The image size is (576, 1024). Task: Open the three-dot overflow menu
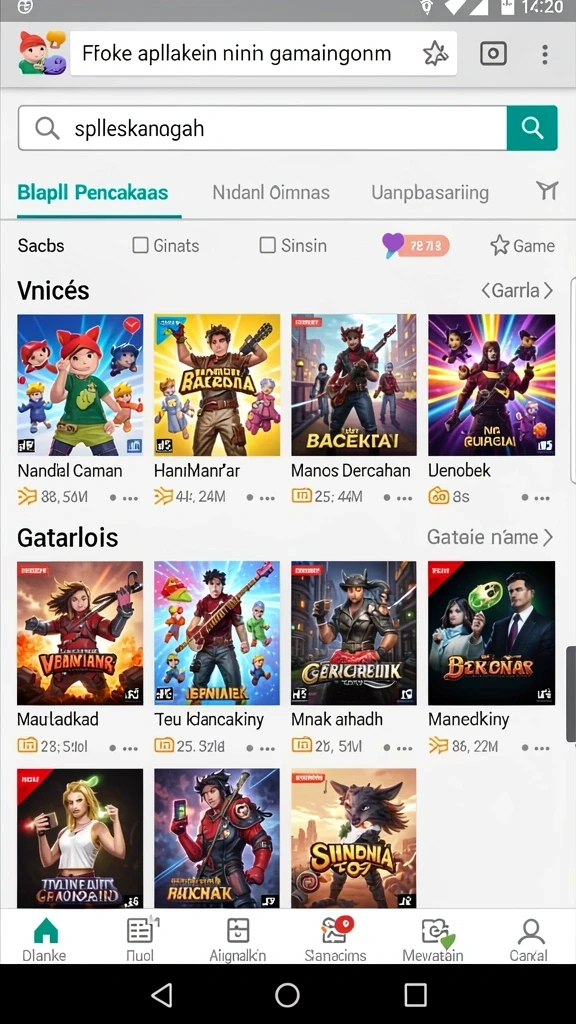[545, 54]
